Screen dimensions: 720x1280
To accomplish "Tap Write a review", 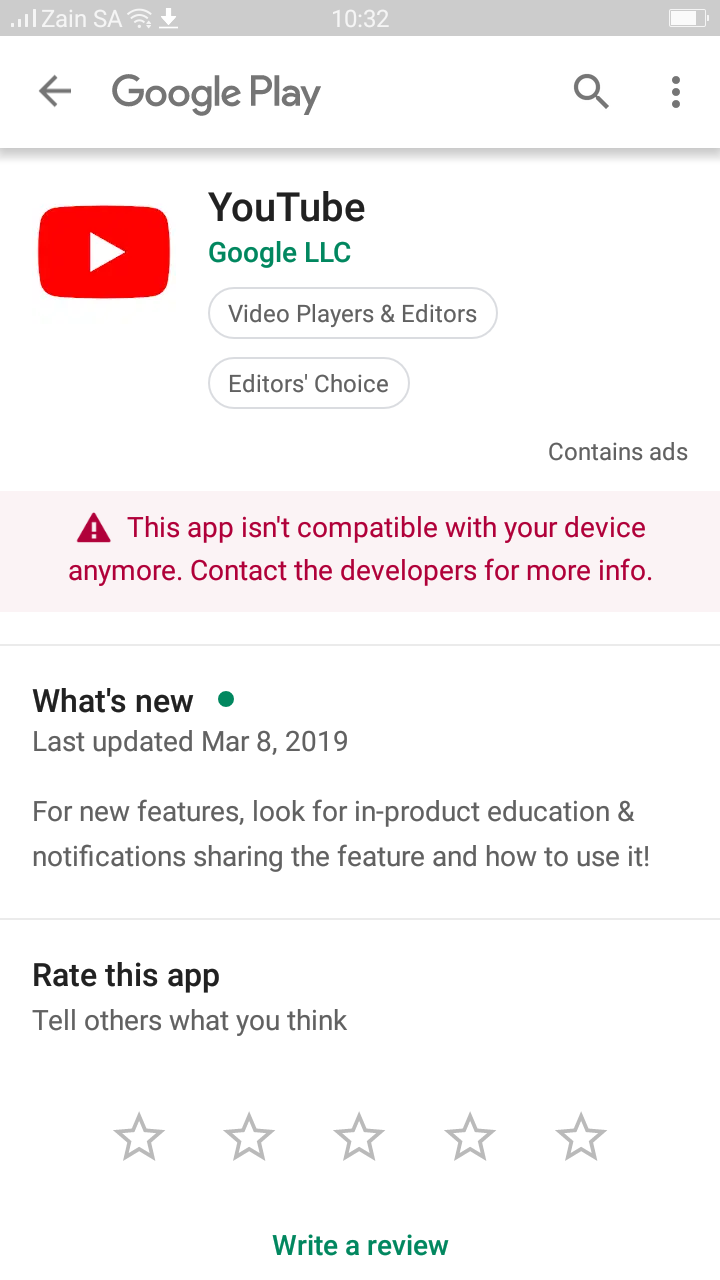I will coord(360,1245).
